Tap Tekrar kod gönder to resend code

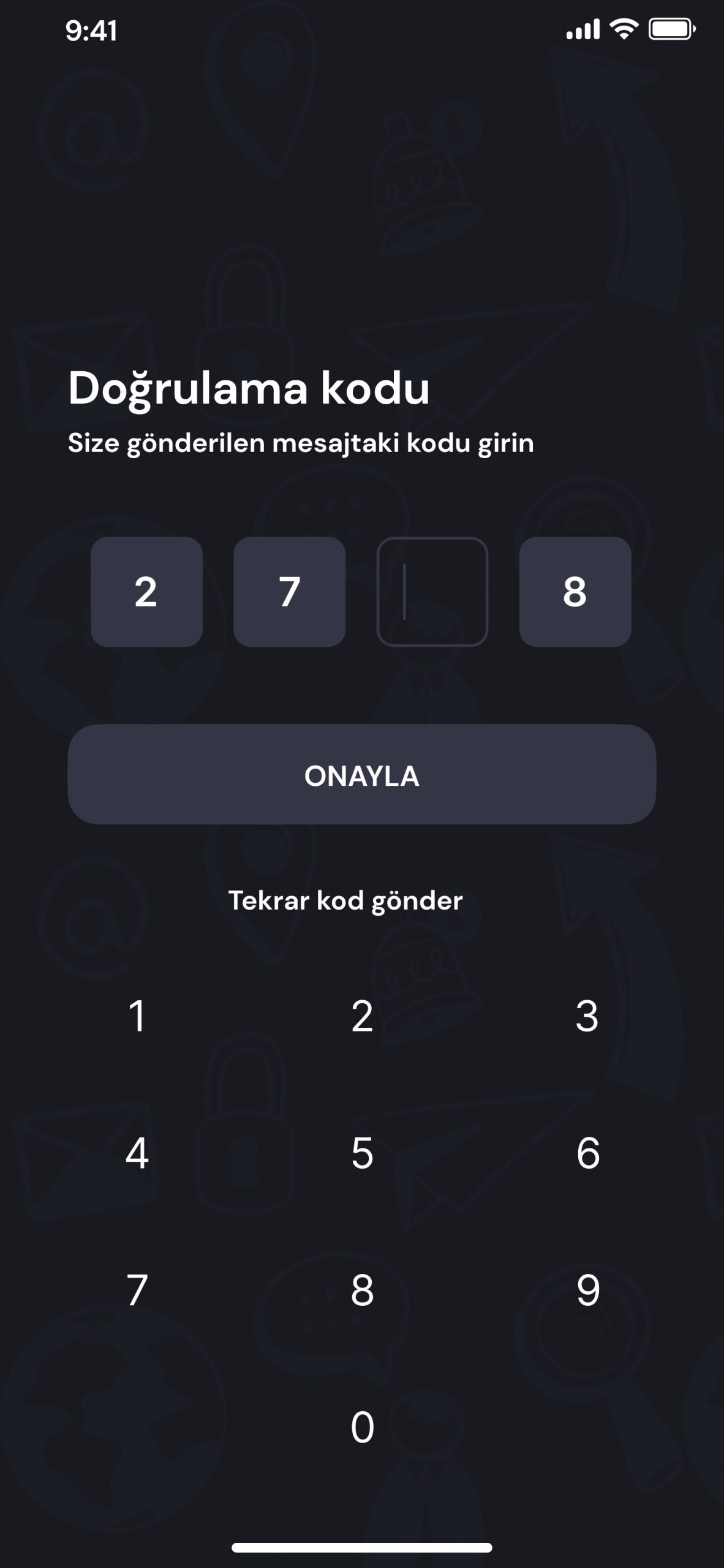coord(345,900)
